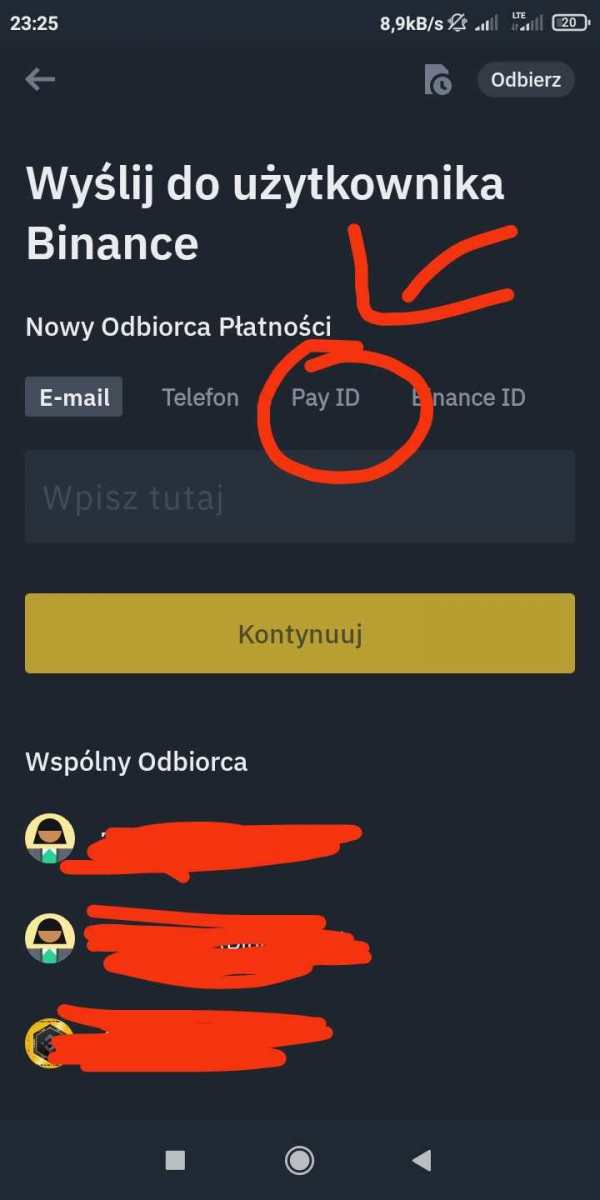This screenshot has height=1200, width=600.
Task: Switch to the Binance ID tab
Action: (468, 397)
